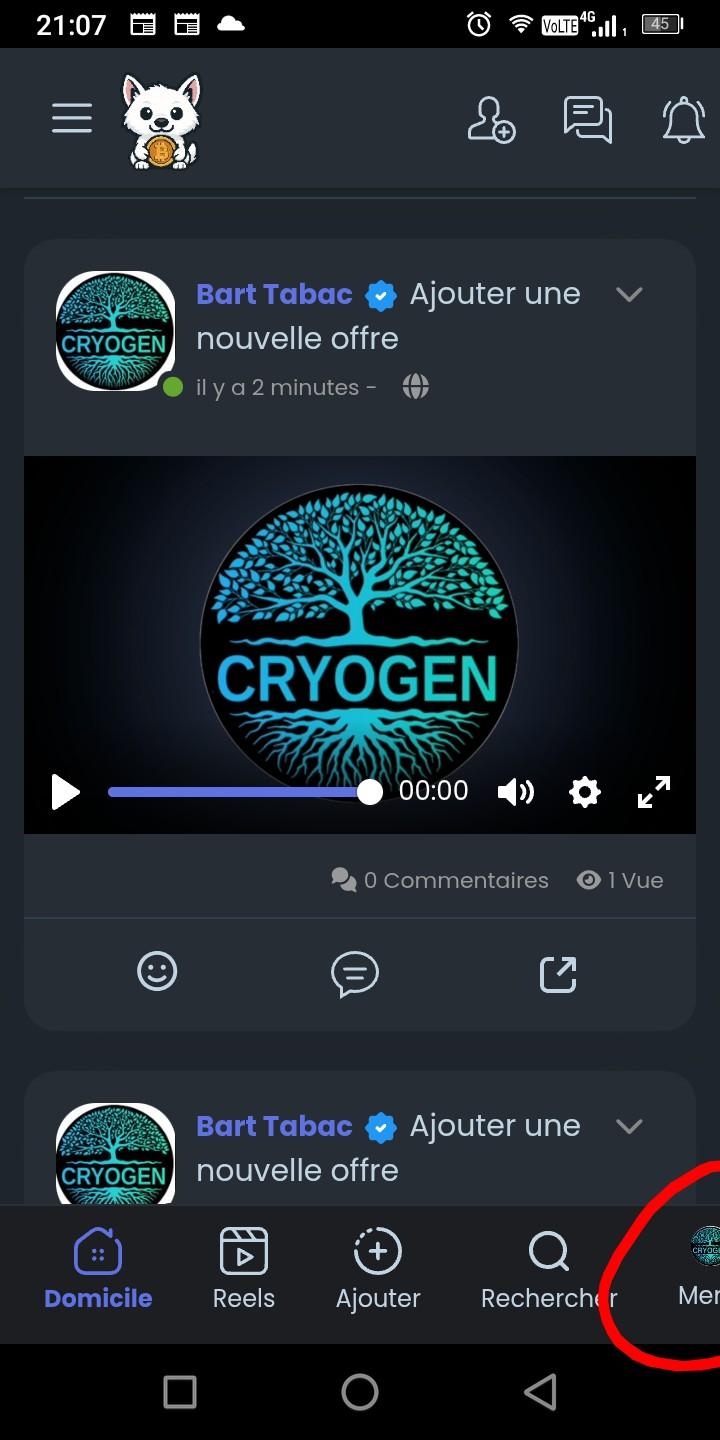Open video settings gear

(584, 792)
